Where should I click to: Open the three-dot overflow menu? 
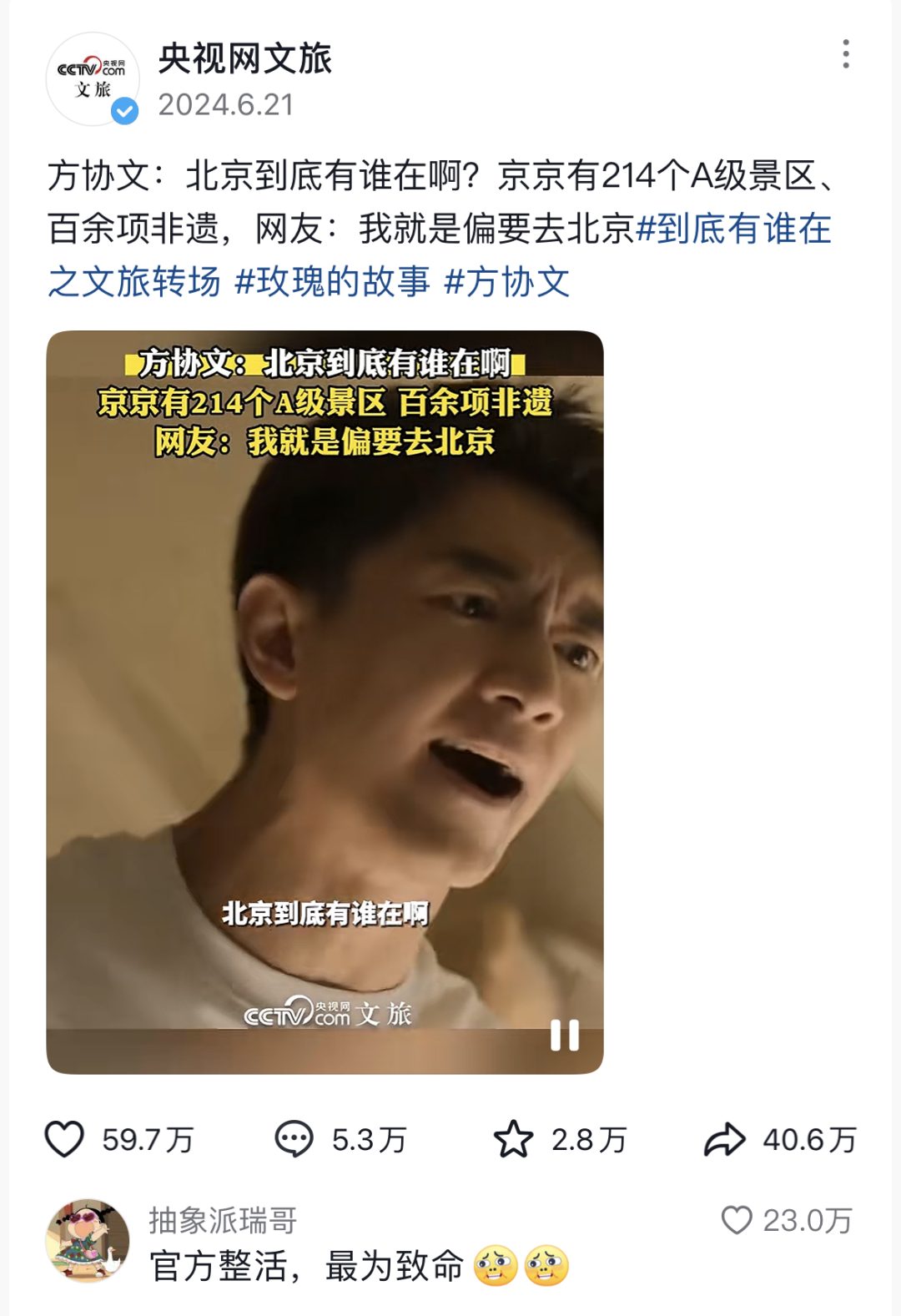(845, 54)
